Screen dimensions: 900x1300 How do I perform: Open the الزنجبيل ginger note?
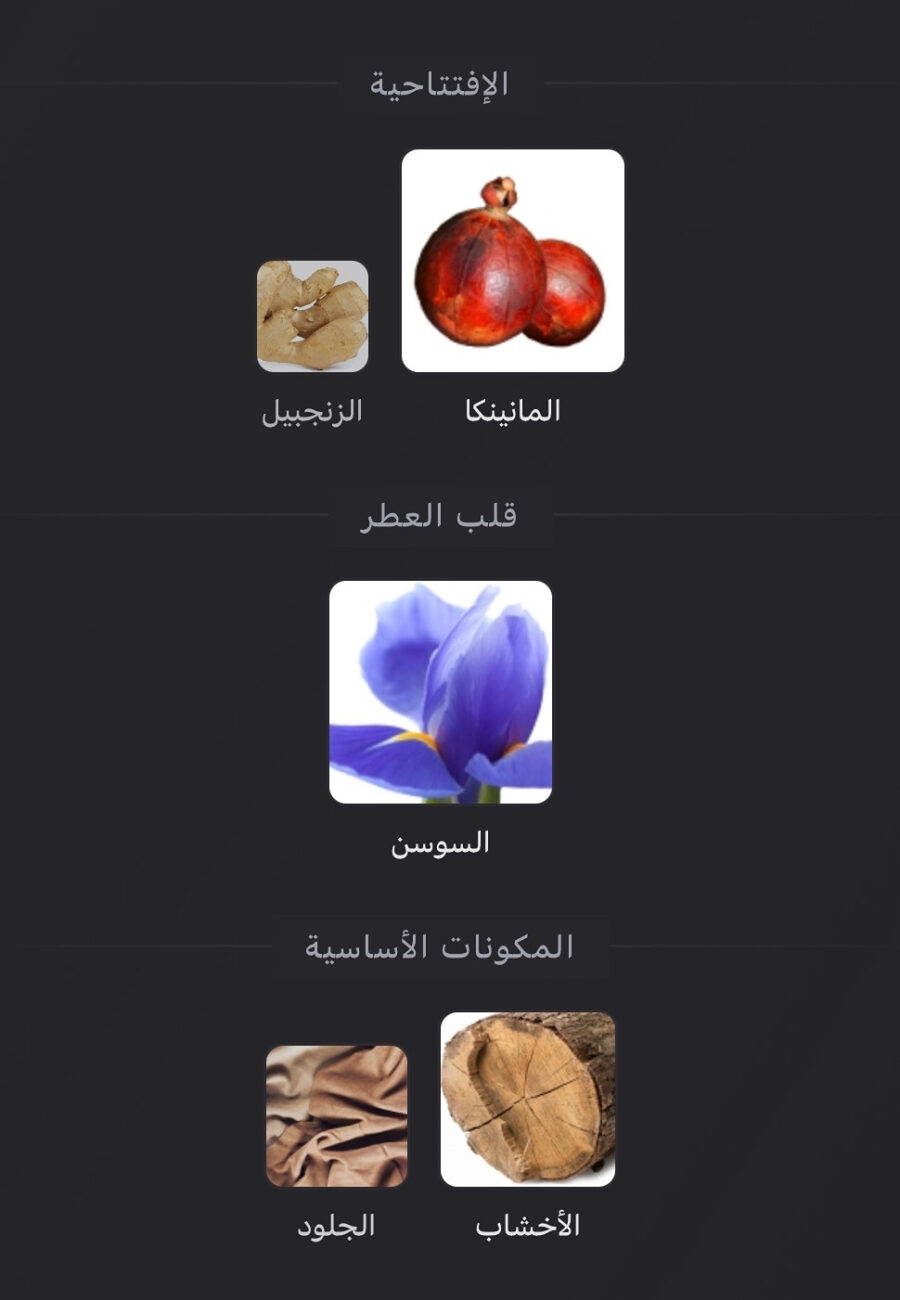coord(312,316)
